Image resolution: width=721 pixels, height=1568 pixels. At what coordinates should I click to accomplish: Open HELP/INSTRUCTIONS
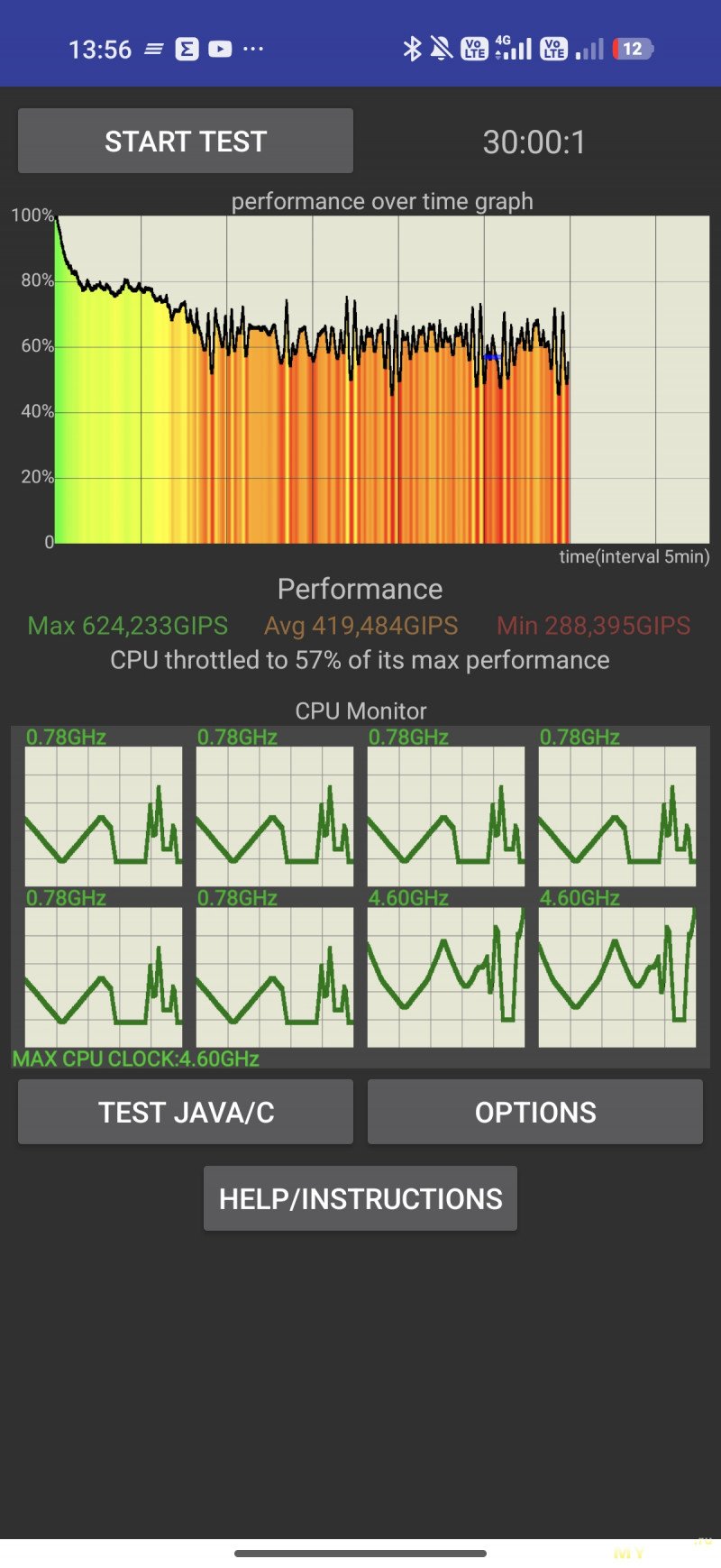[x=360, y=1198]
